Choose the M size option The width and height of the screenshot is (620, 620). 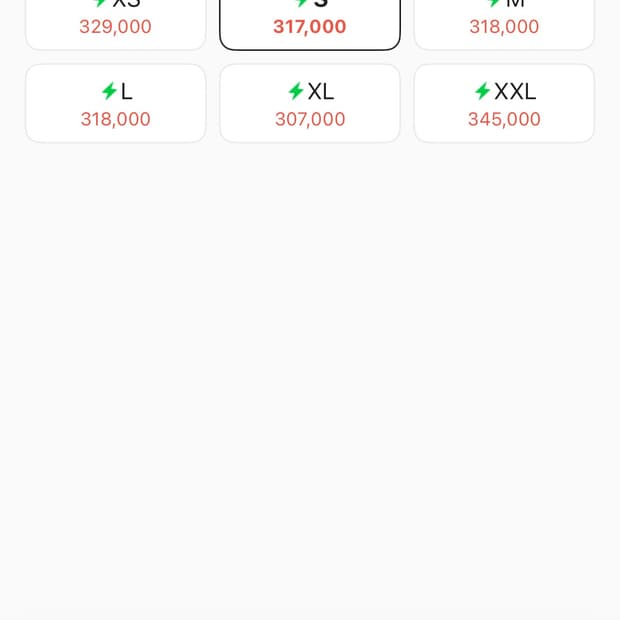pyautogui.click(x=504, y=22)
